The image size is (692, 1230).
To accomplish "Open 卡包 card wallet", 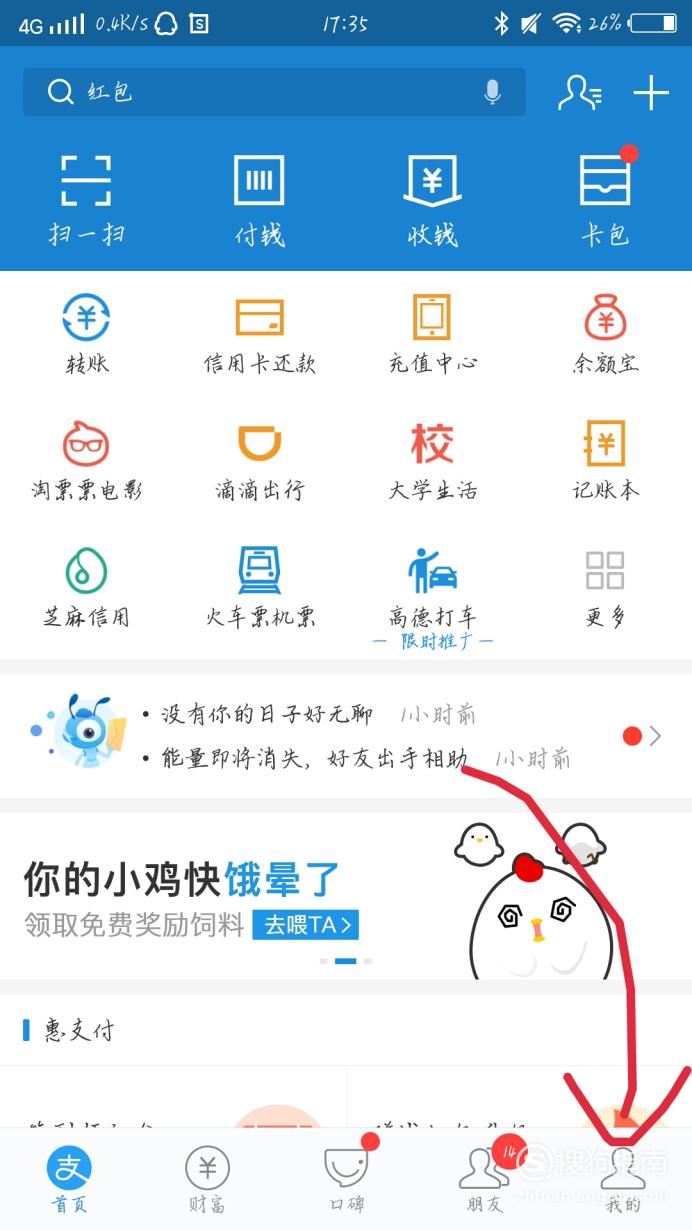I will pos(605,199).
